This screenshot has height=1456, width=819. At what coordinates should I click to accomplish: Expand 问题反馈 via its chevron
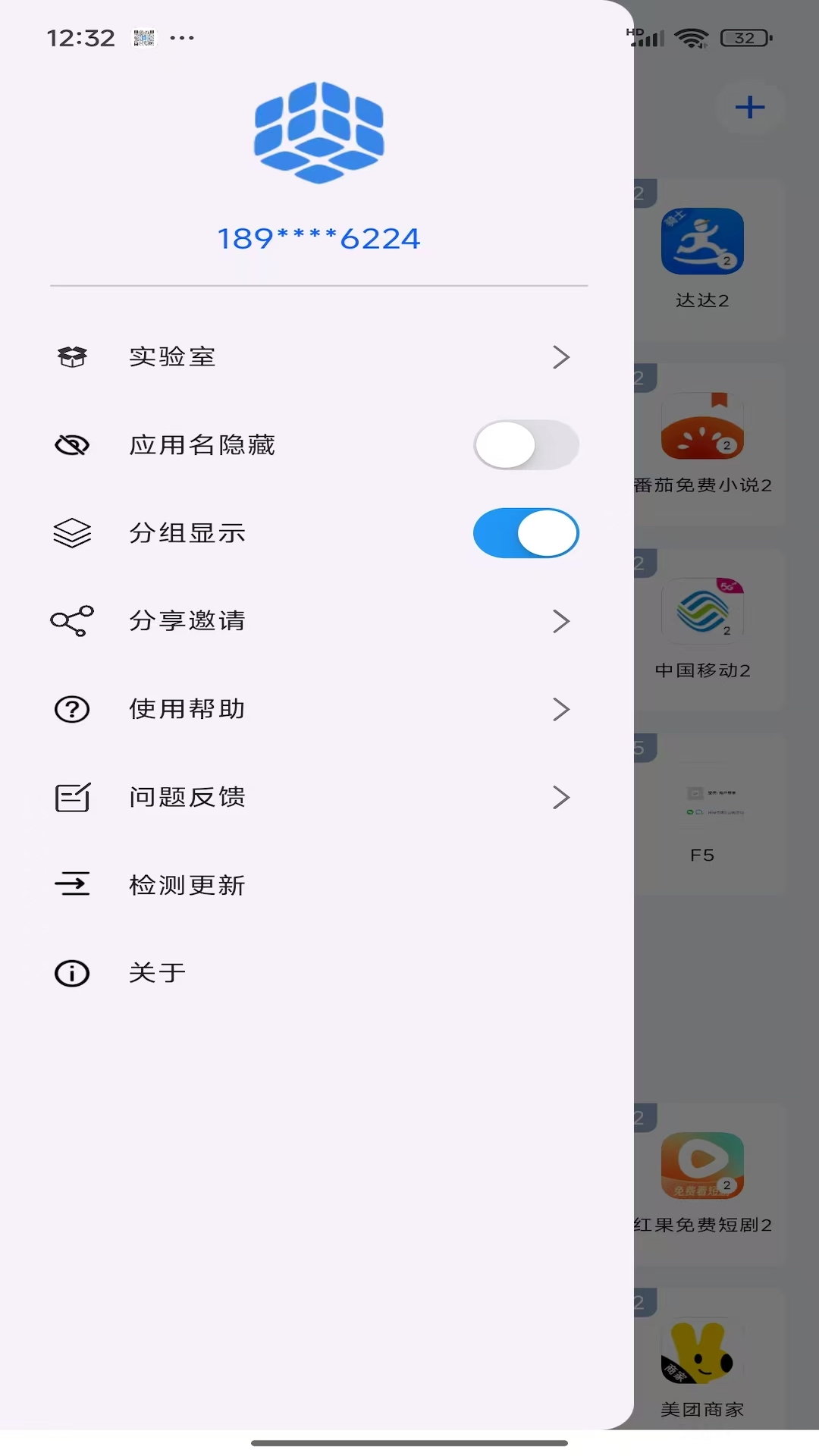point(562,797)
